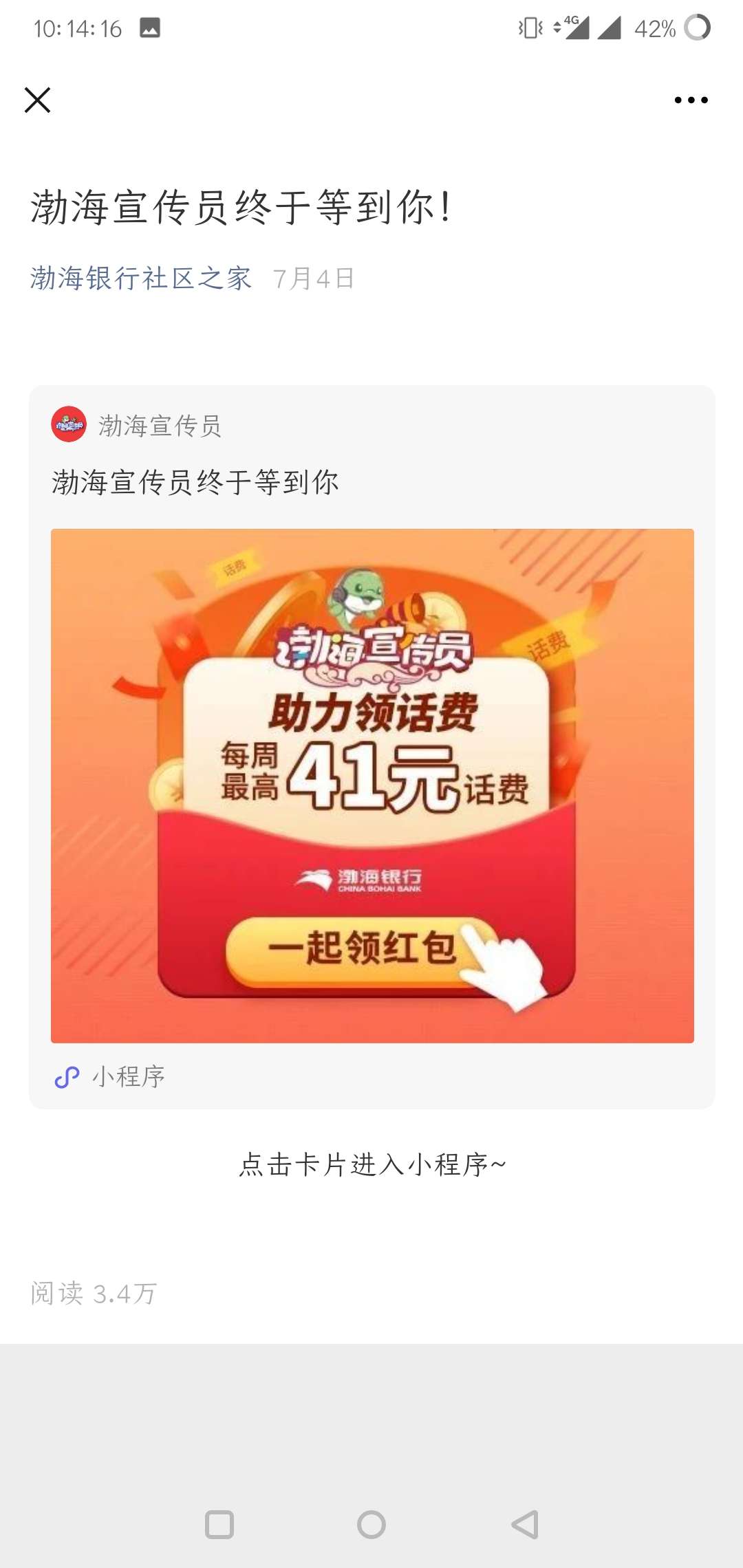Open the three-dot overflow menu
Screen dimensions: 743x1568
point(691,100)
